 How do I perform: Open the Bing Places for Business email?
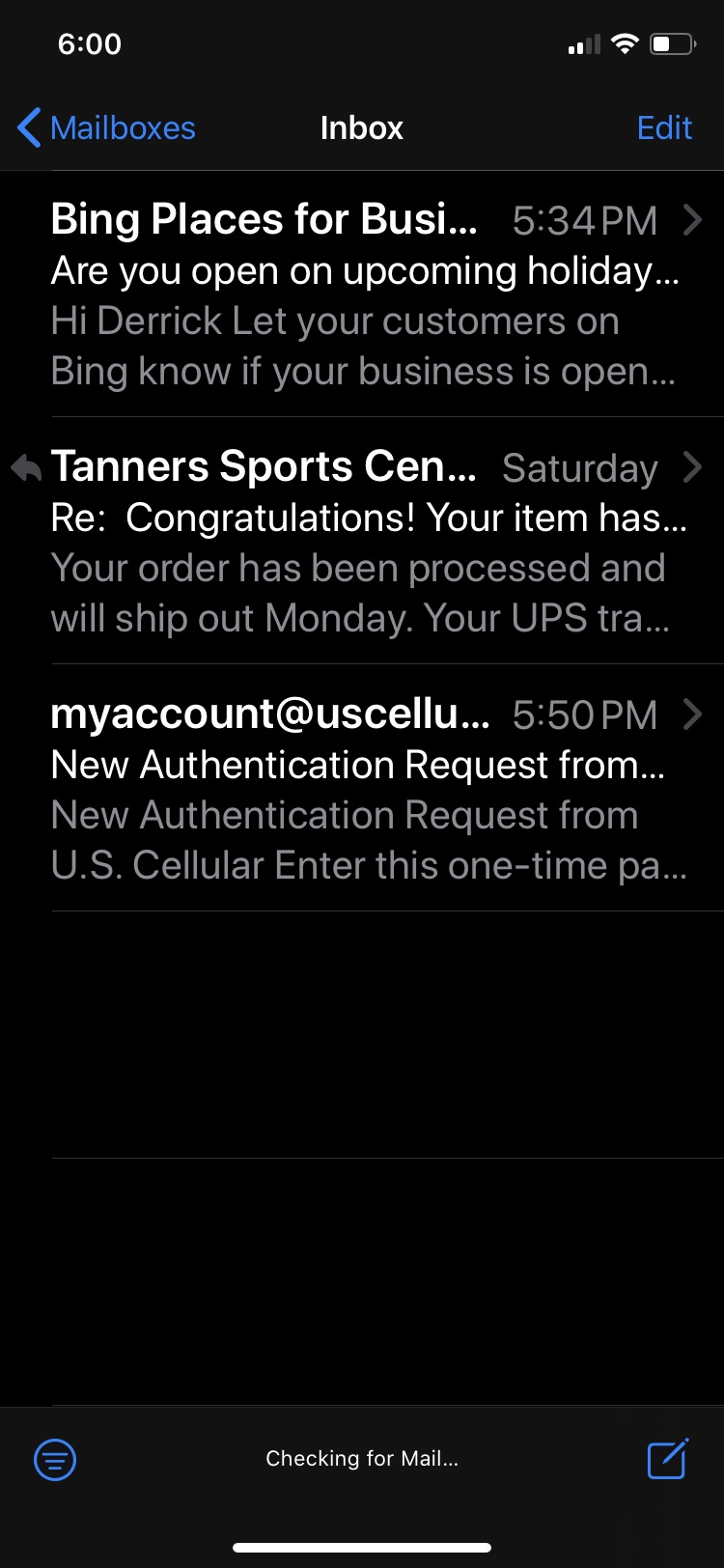point(362,294)
